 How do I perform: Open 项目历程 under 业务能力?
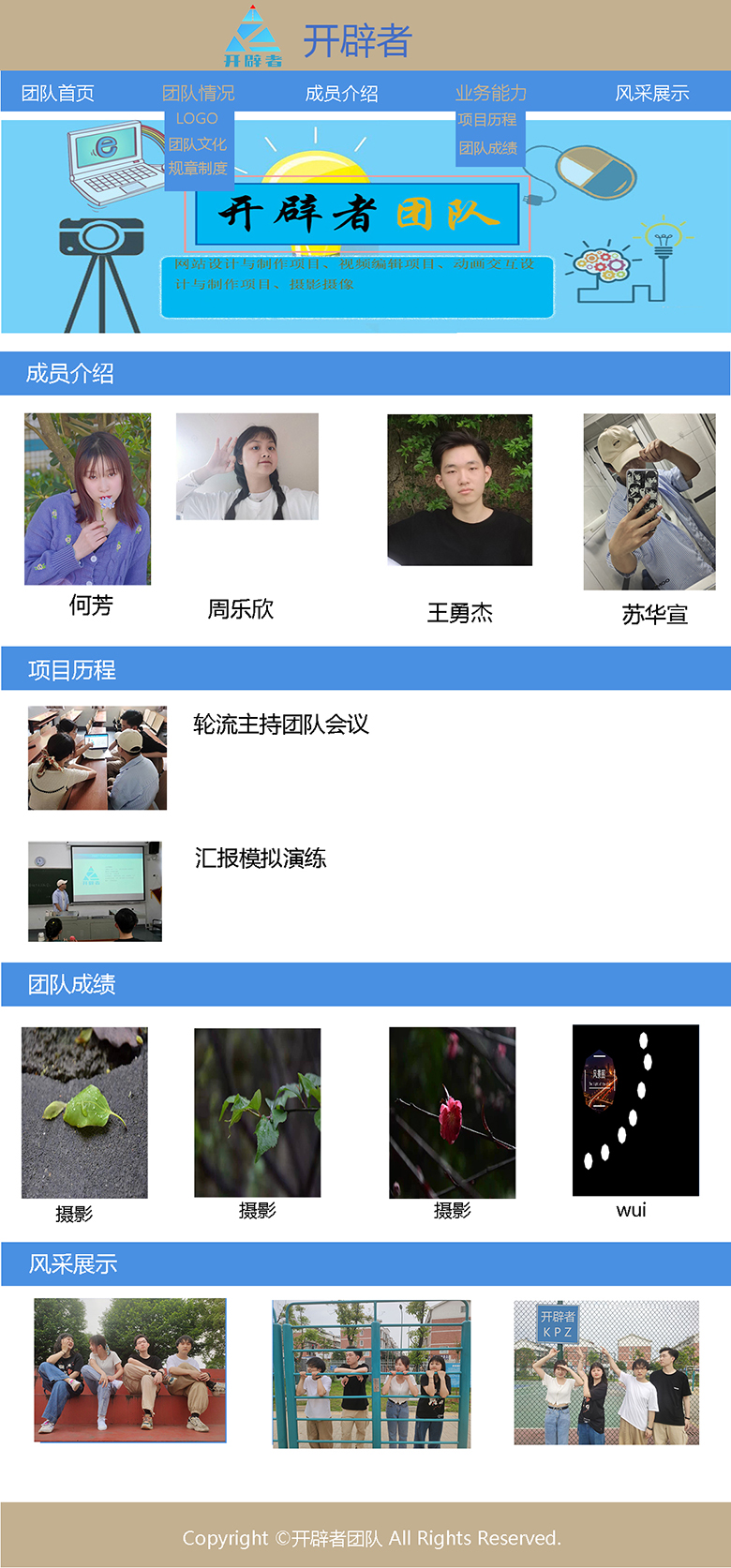(x=487, y=120)
